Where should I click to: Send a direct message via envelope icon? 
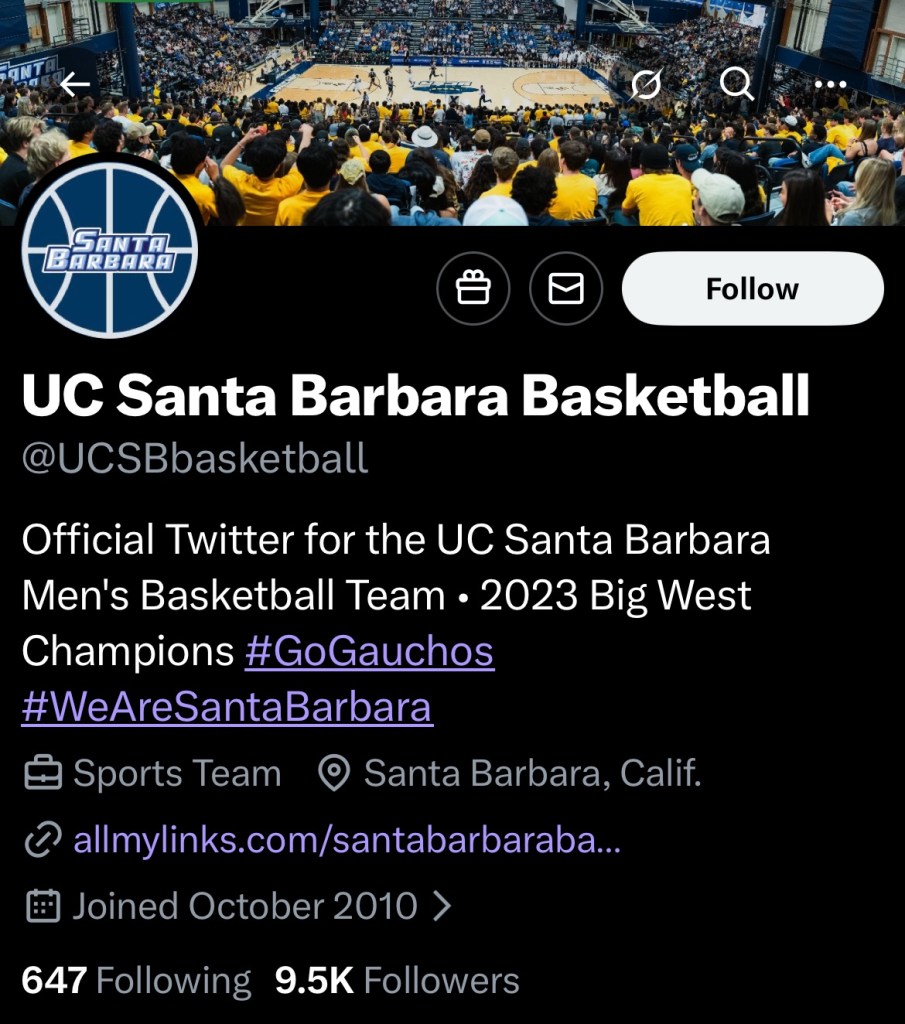pos(566,289)
